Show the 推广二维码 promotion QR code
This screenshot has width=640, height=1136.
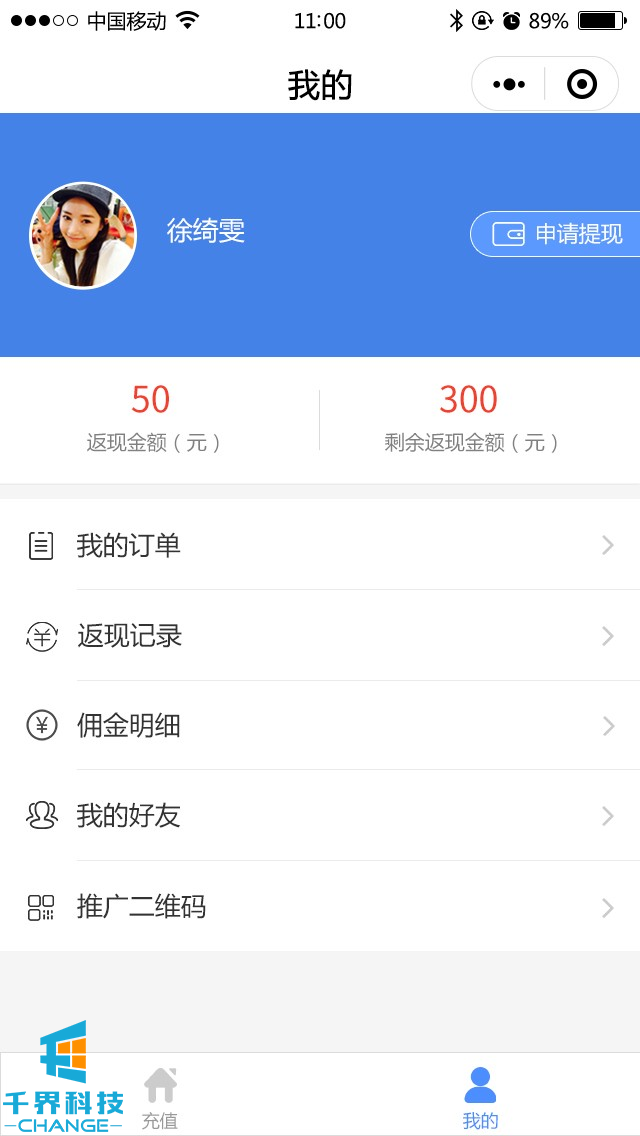(x=320, y=907)
